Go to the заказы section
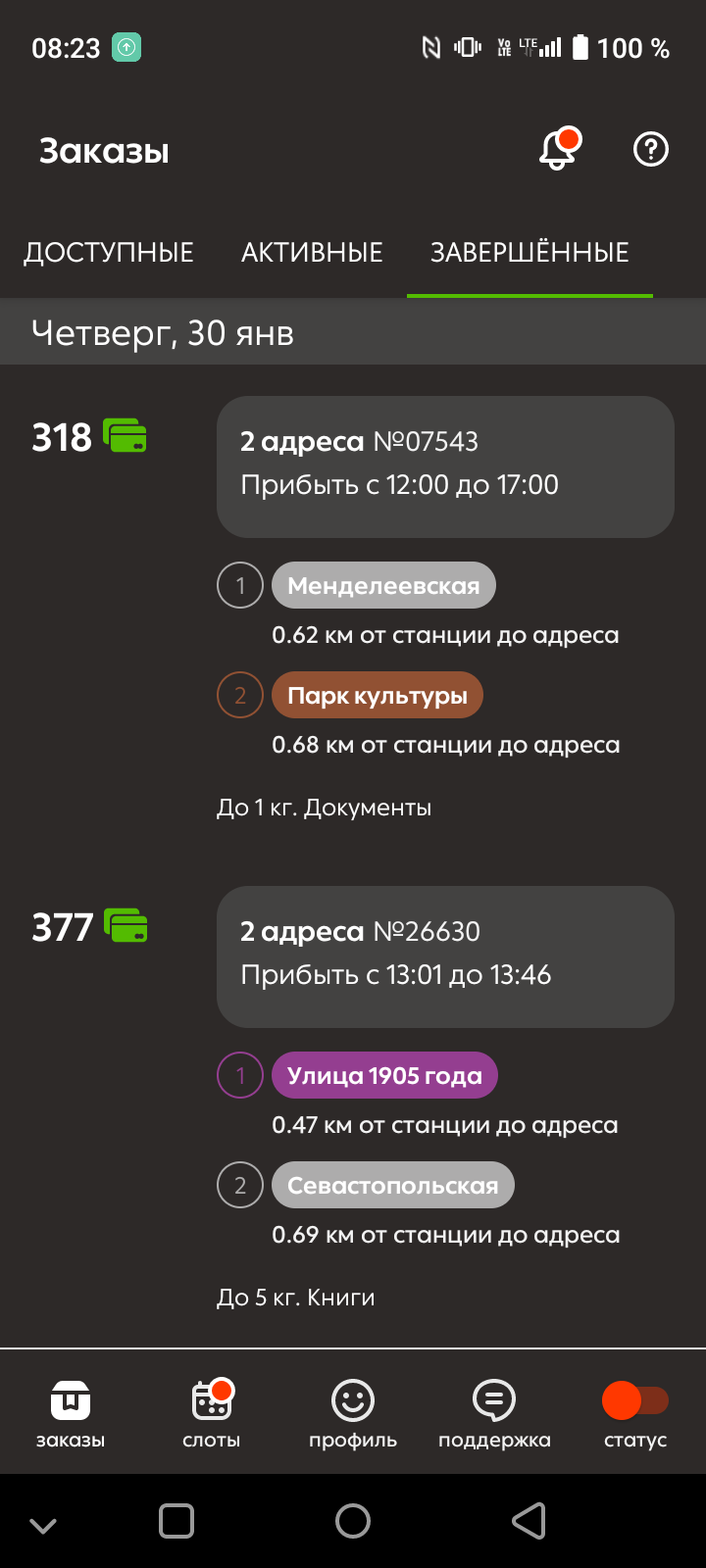The image size is (706, 1568). tap(71, 1414)
